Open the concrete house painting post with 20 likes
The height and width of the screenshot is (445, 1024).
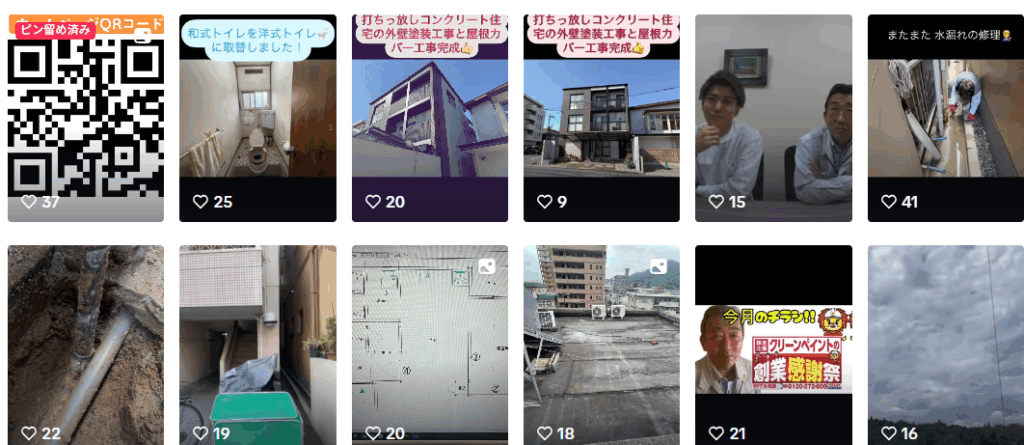[x=429, y=118]
